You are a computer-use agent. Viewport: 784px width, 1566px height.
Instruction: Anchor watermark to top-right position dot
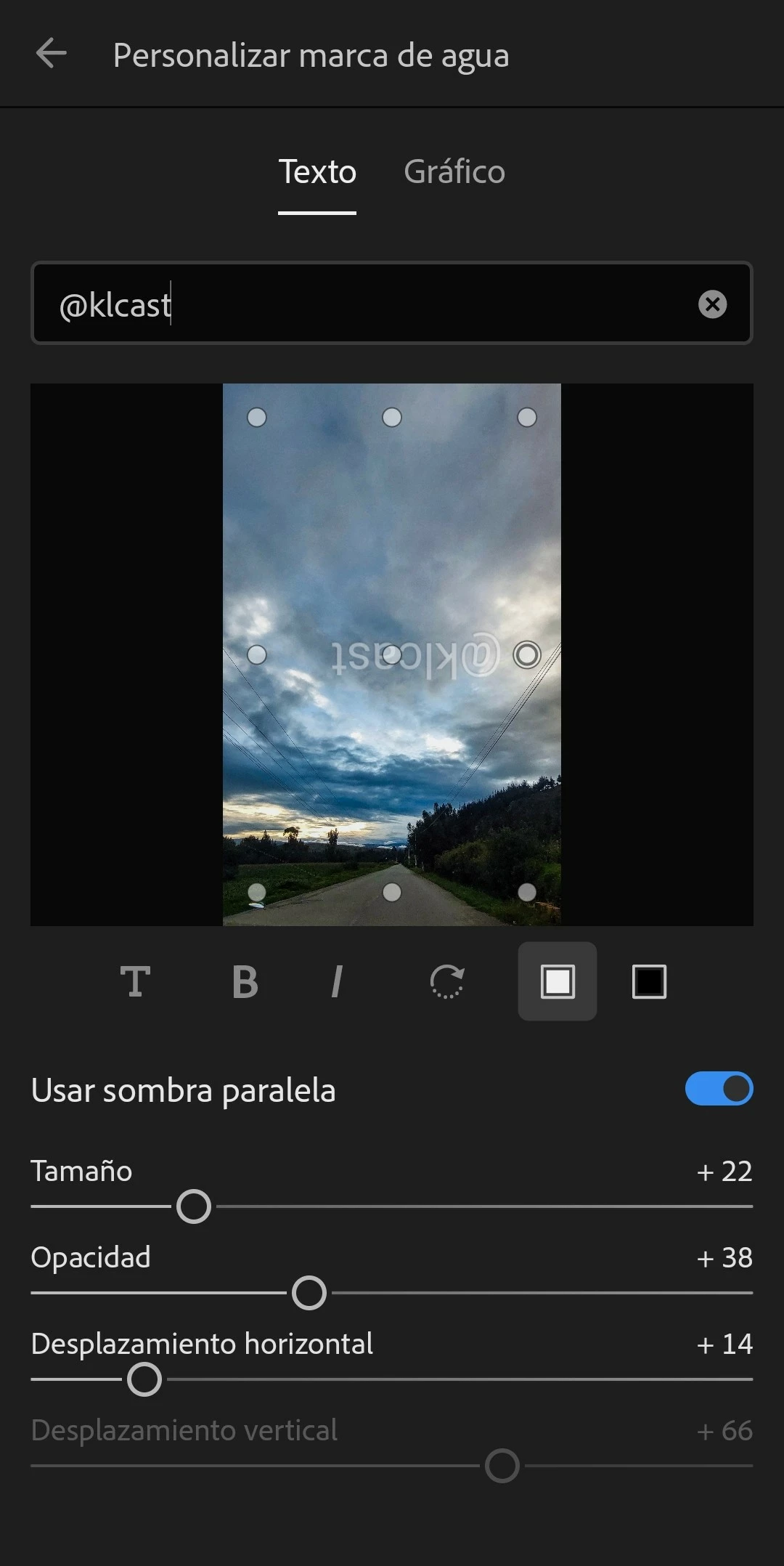point(527,418)
